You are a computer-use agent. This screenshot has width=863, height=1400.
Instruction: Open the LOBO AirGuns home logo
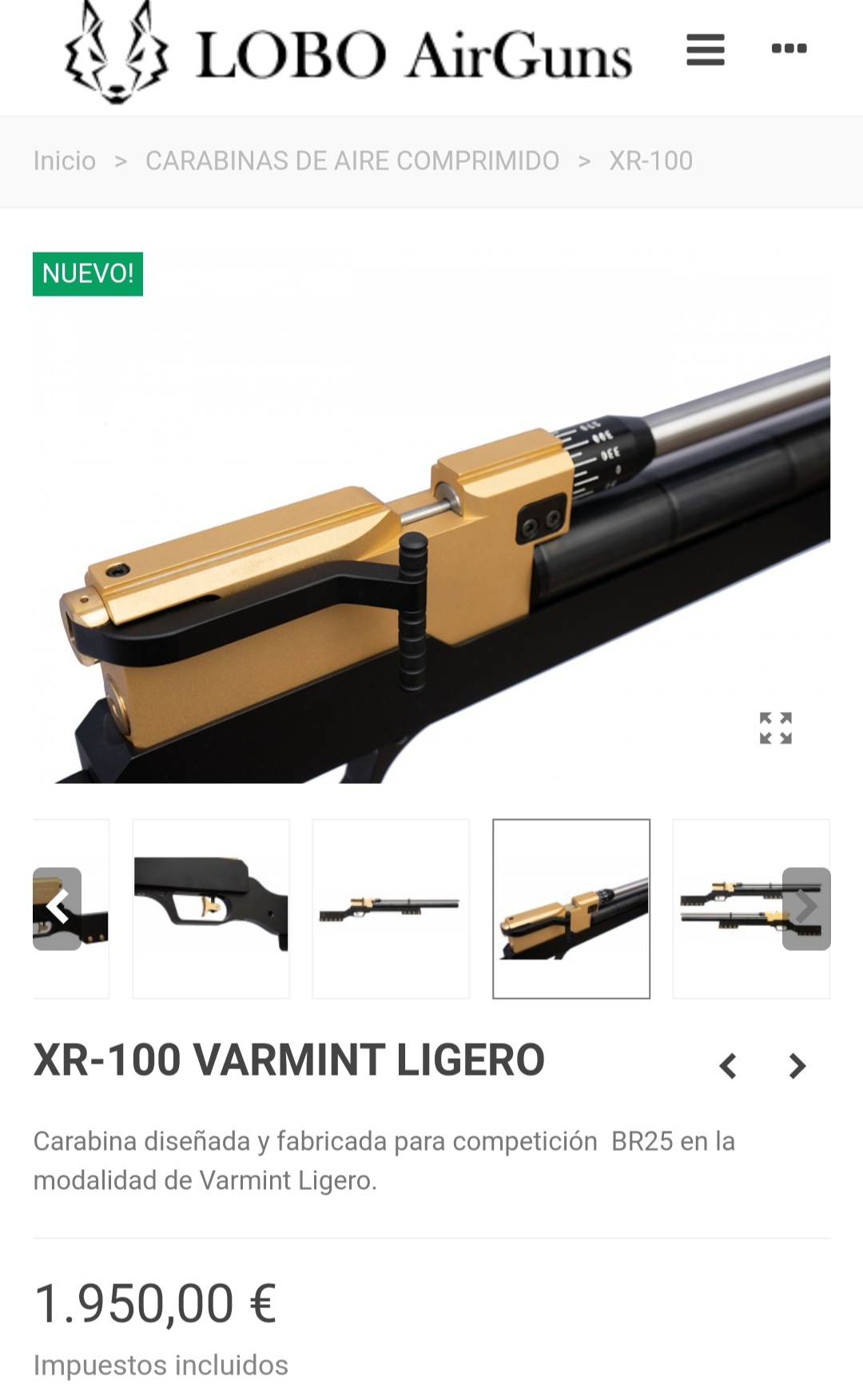(348, 54)
